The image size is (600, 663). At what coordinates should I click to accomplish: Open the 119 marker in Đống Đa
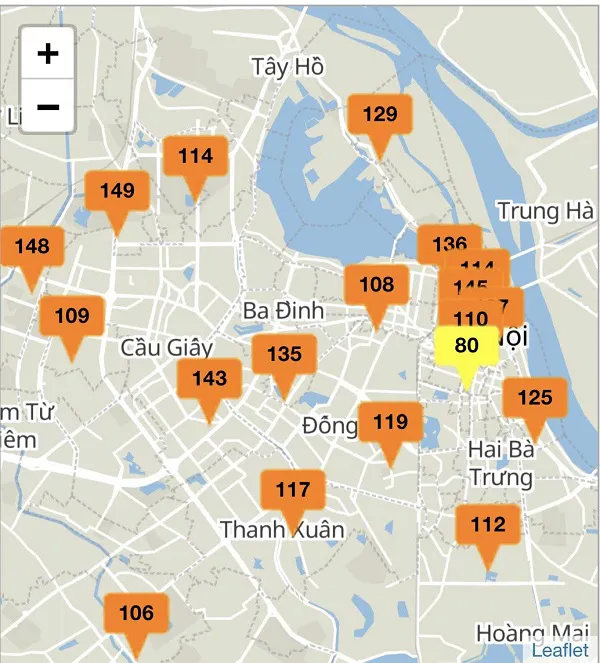[x=390, y=423]
